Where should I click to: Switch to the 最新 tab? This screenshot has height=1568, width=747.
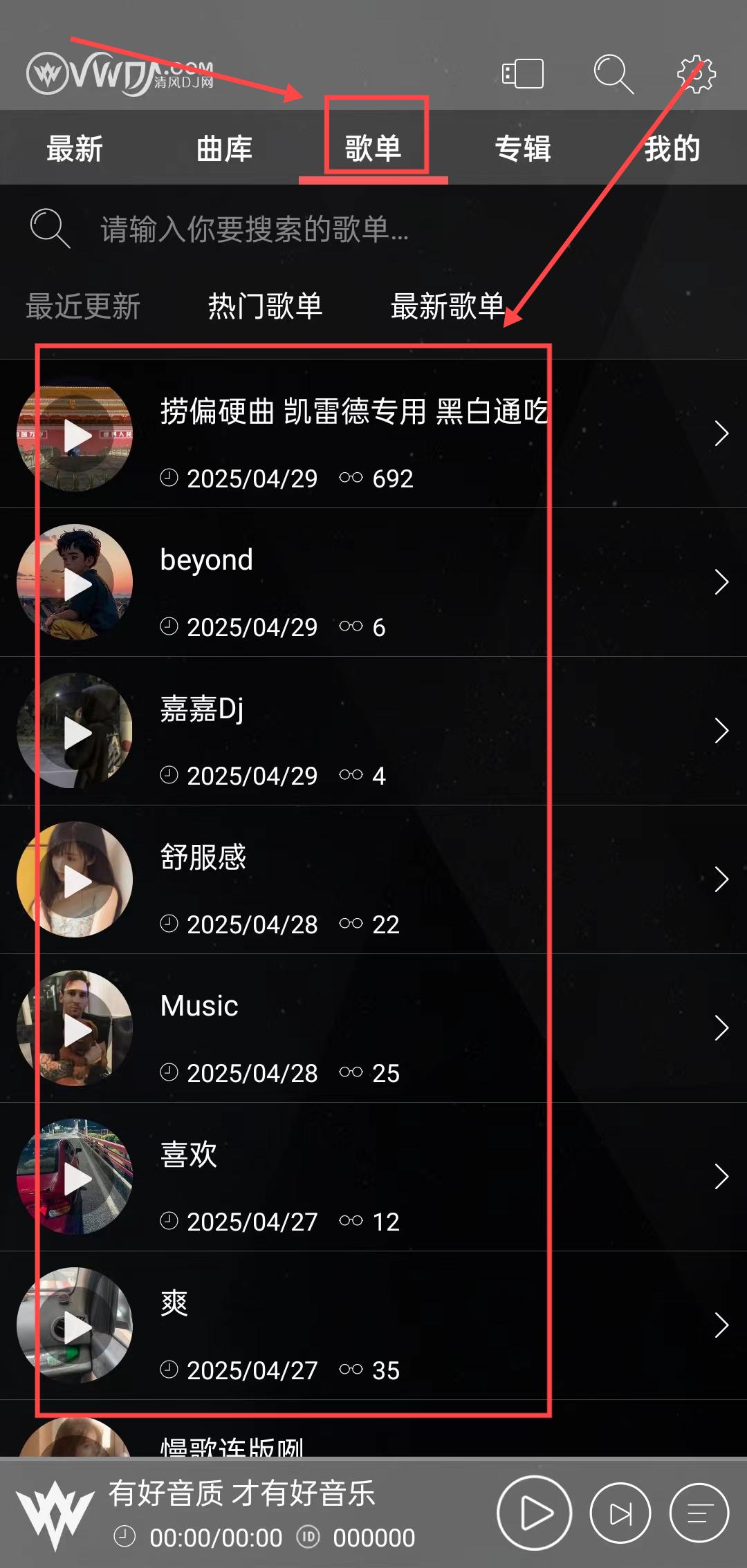(75, 149)
